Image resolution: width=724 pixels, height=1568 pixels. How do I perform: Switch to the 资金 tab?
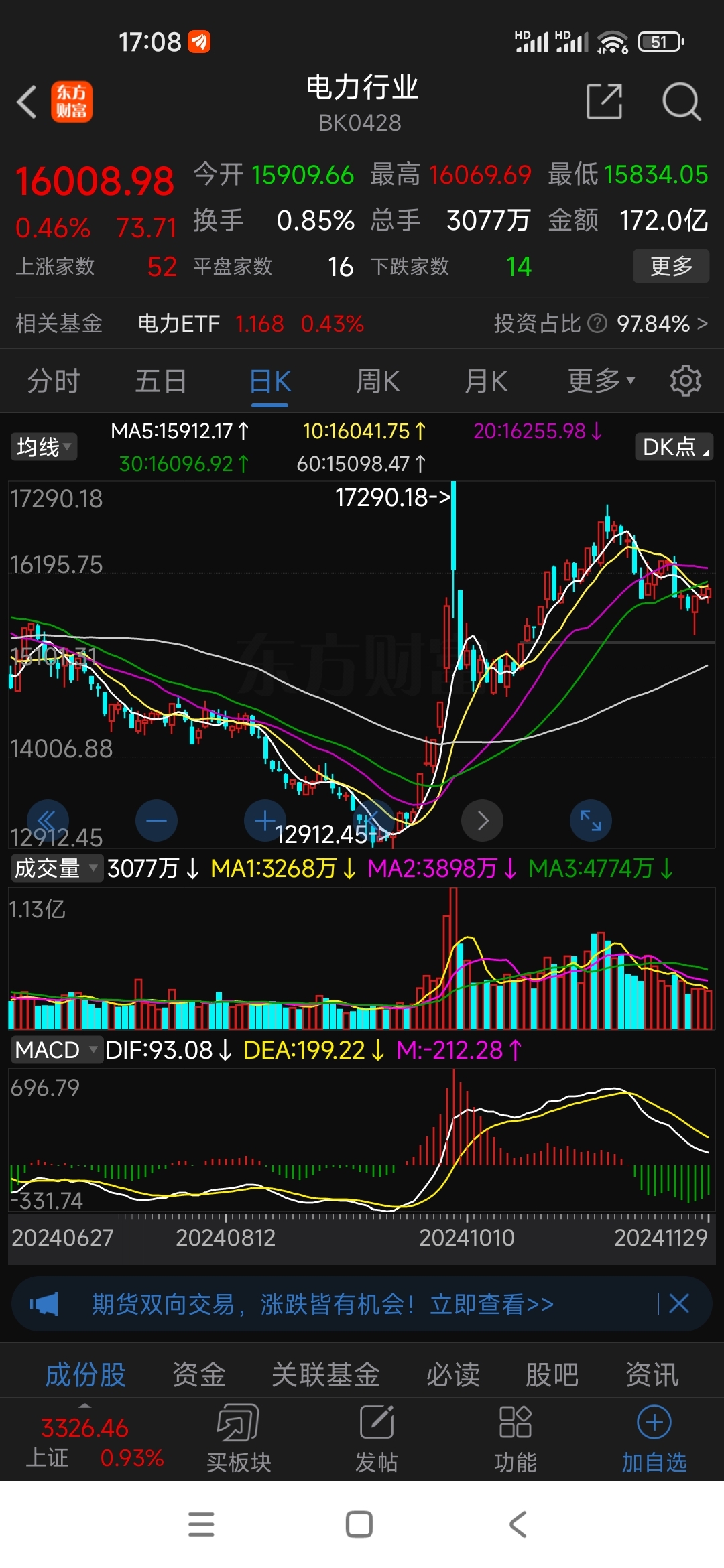199,1374
